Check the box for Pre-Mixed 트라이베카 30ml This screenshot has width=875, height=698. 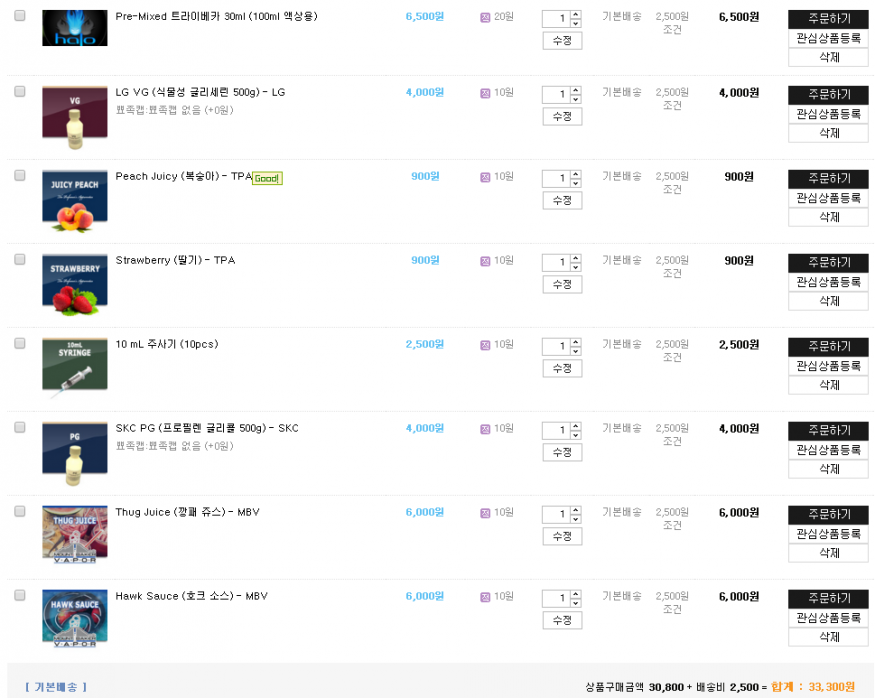click(19, 17)
